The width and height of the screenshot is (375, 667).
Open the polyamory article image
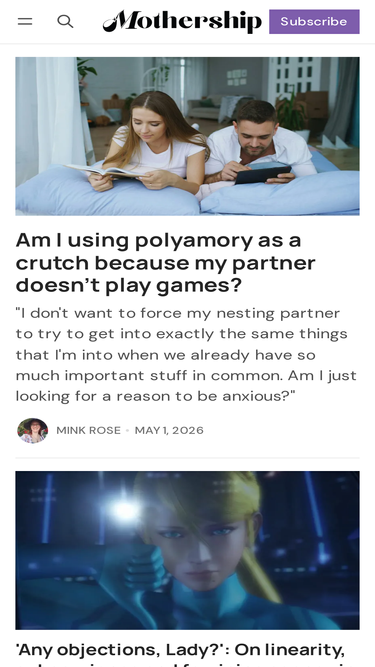[x=188, y=136]
